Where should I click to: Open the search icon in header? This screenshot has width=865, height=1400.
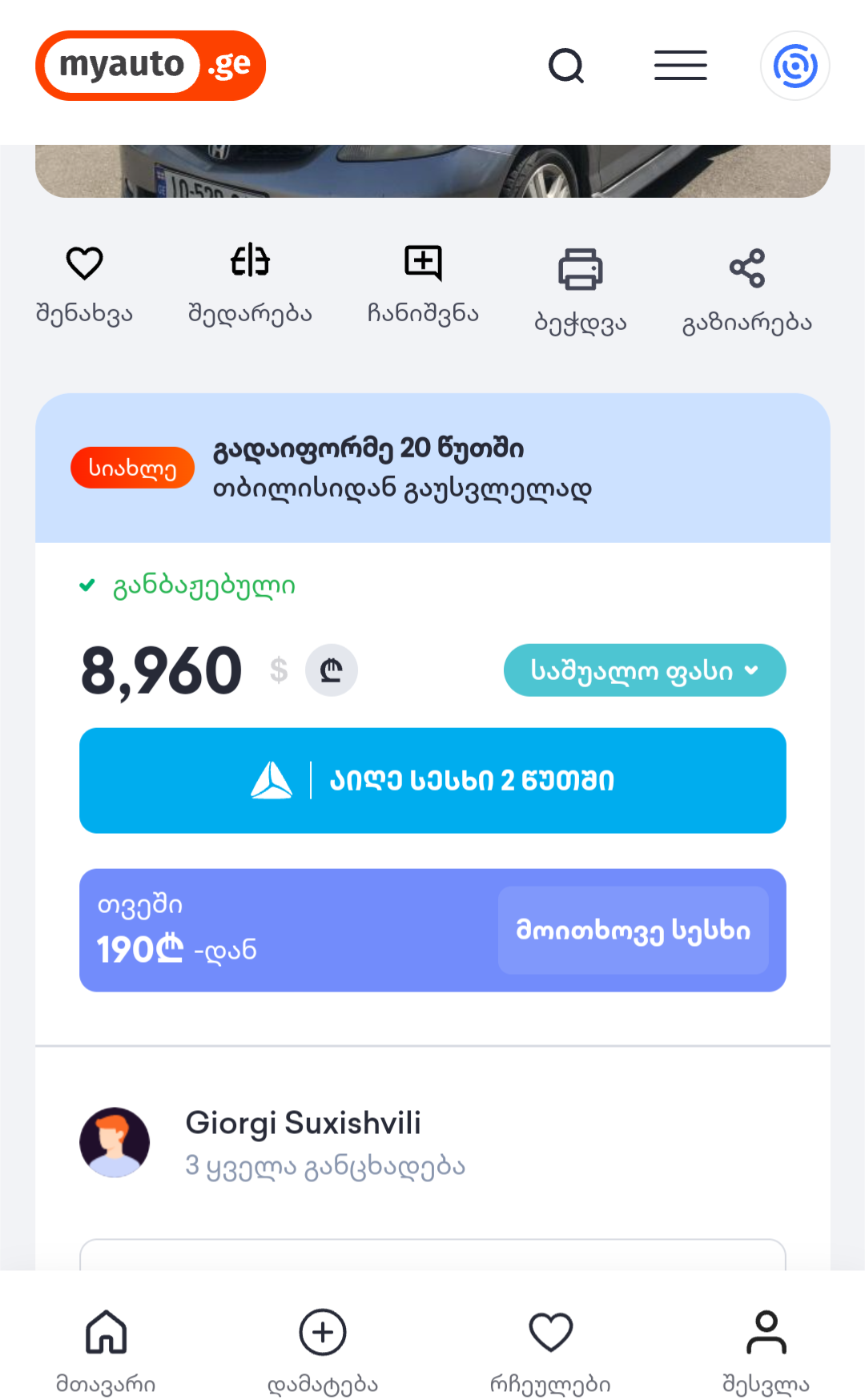click(x=566, y=66)
